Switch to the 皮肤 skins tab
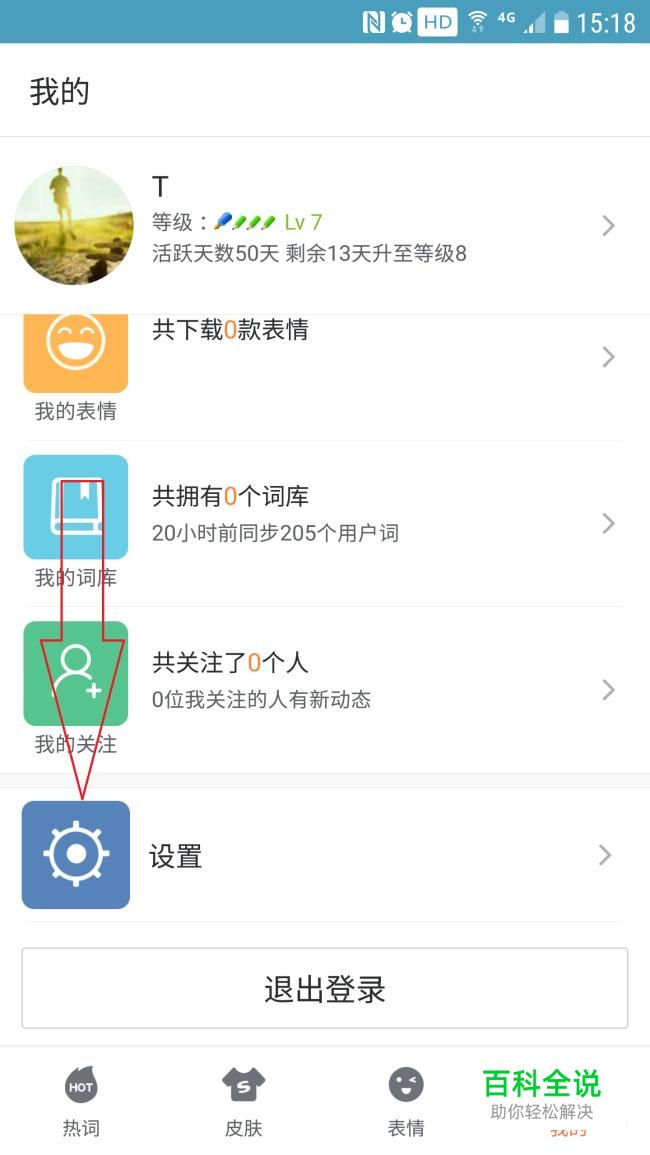Viewport: 650px width, 1155px height. pos(244,1100)
